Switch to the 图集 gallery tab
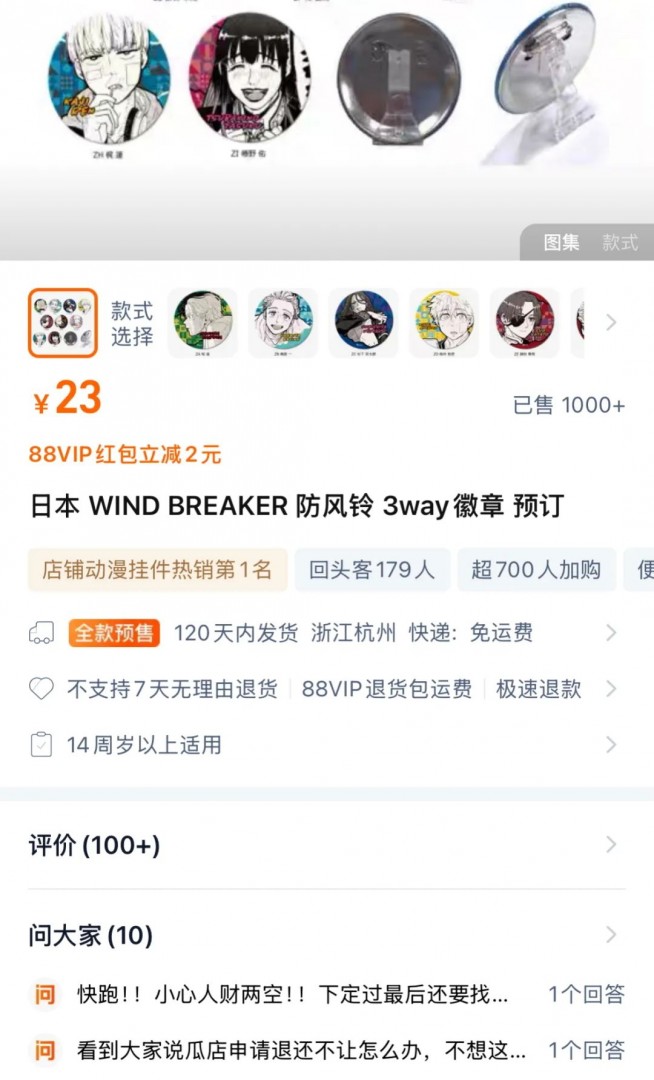The image size is (654, 1080). (x=561, y=243)
